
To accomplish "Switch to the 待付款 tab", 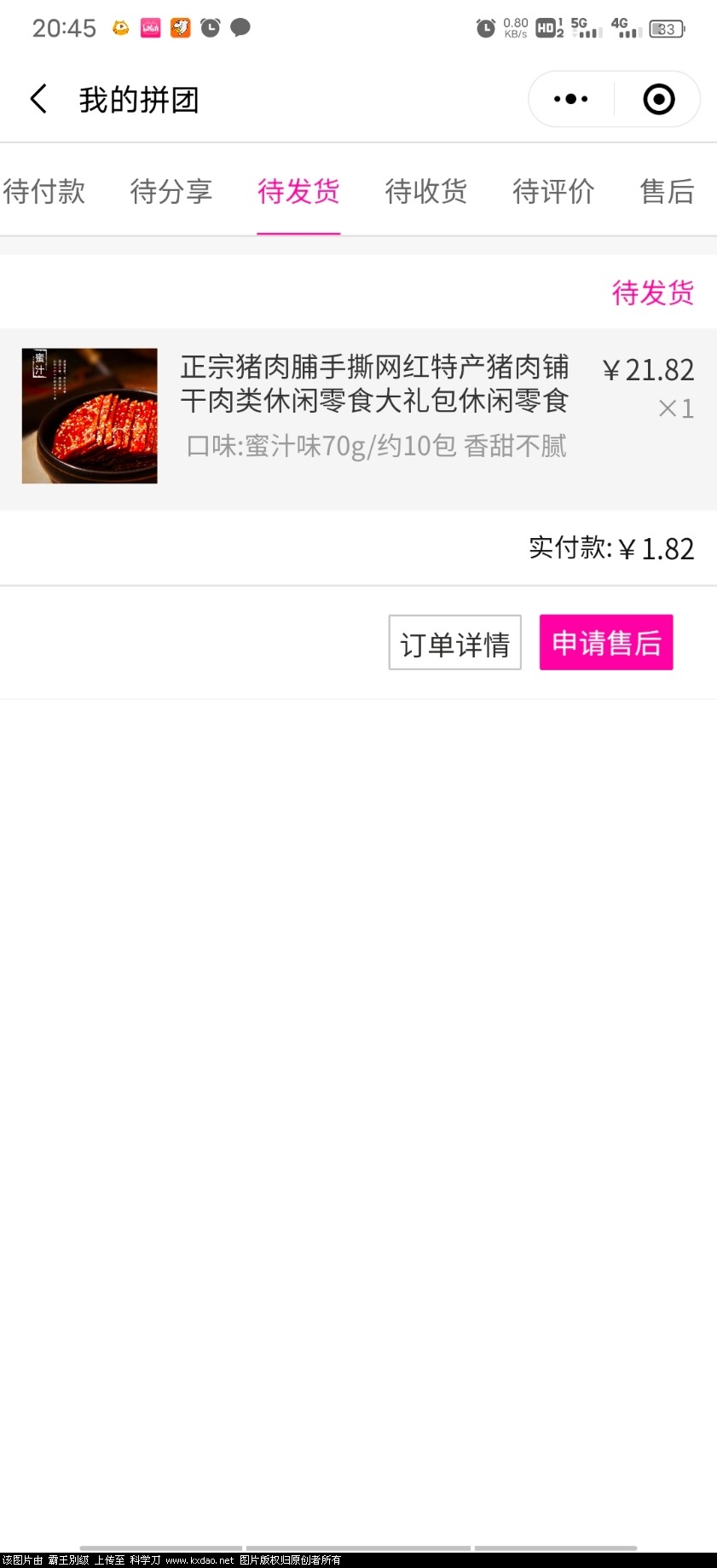I will click(44, 191).
